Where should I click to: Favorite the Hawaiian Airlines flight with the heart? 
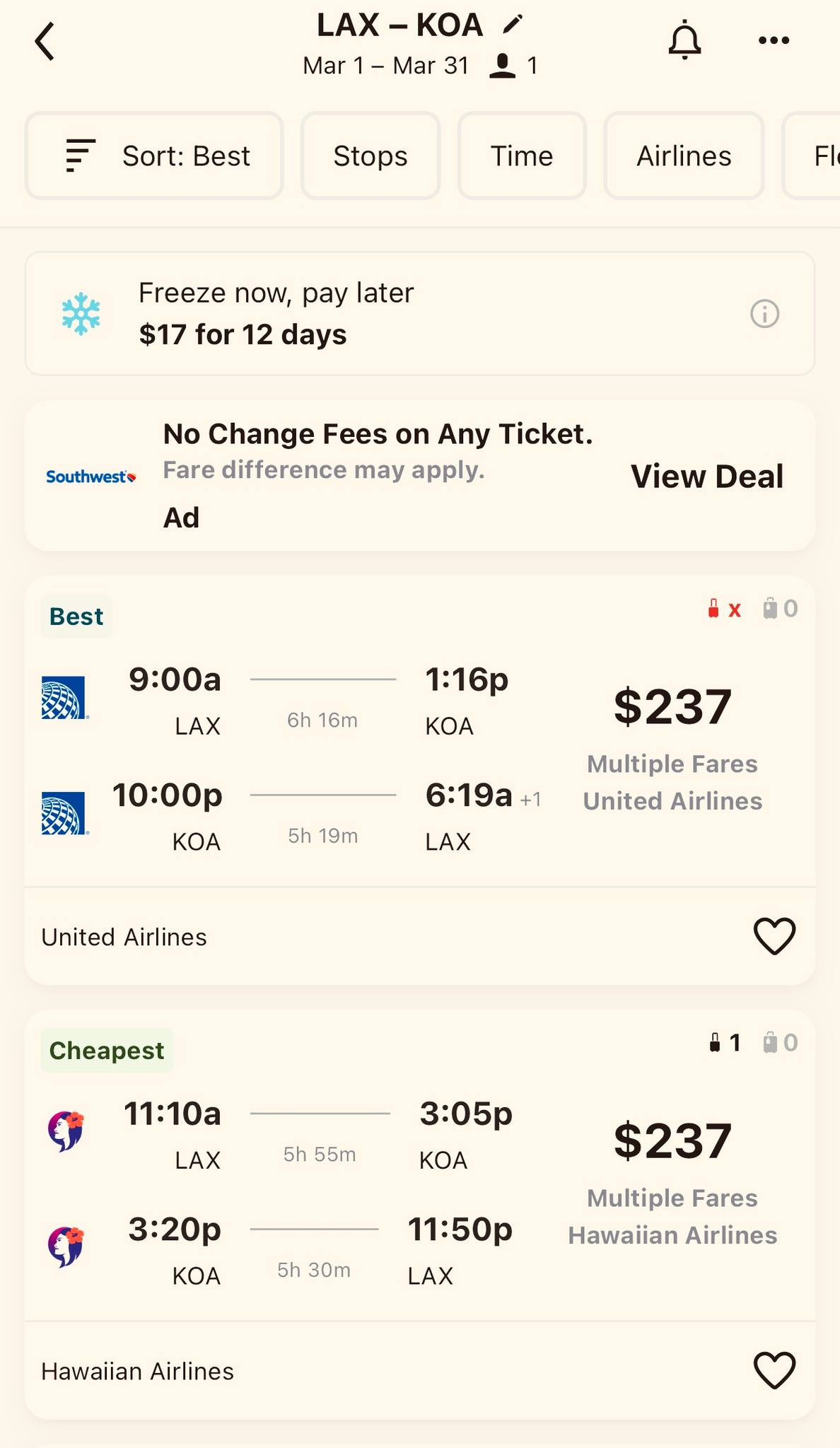[x=774, y=1370]
